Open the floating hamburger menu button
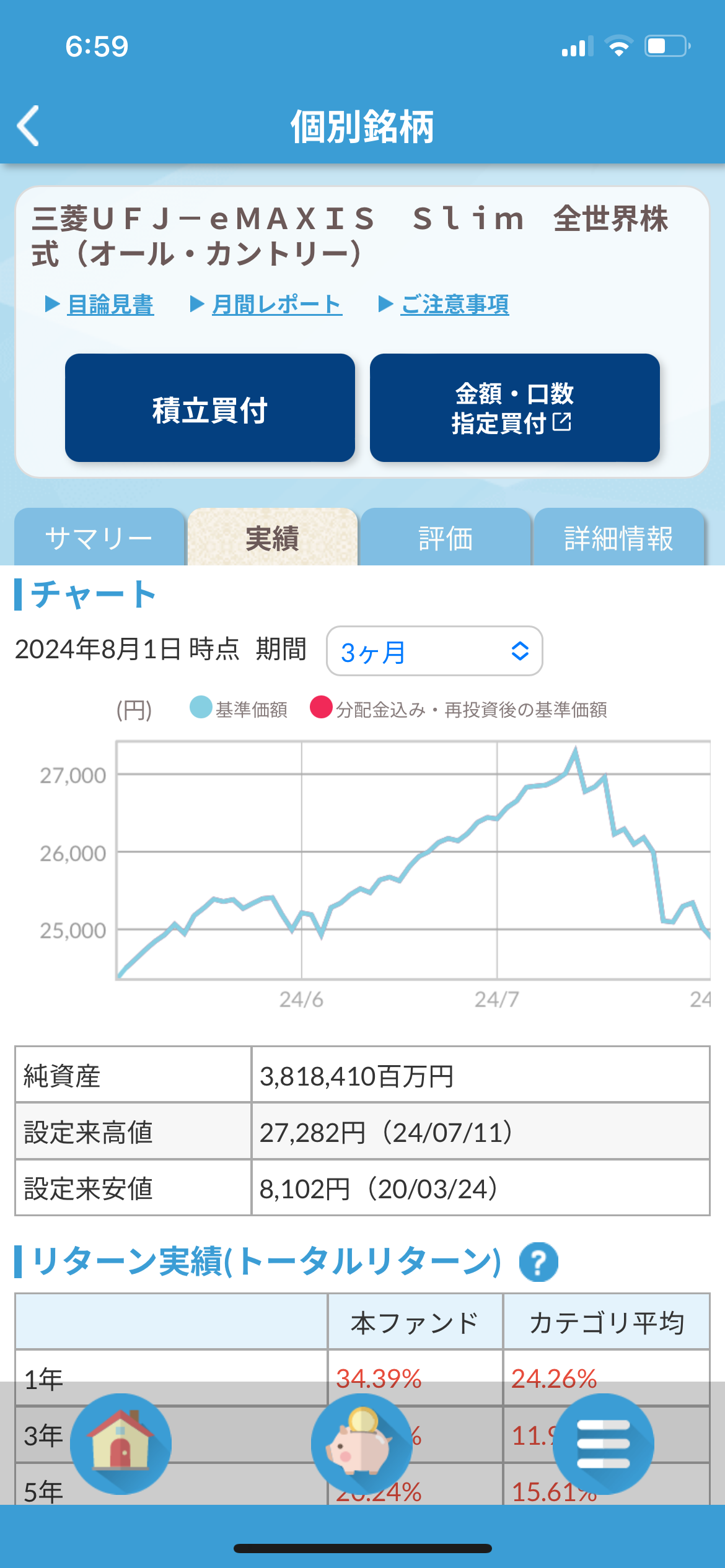The width and height of the screenshot is (725, 1568). click(604, 1444)
